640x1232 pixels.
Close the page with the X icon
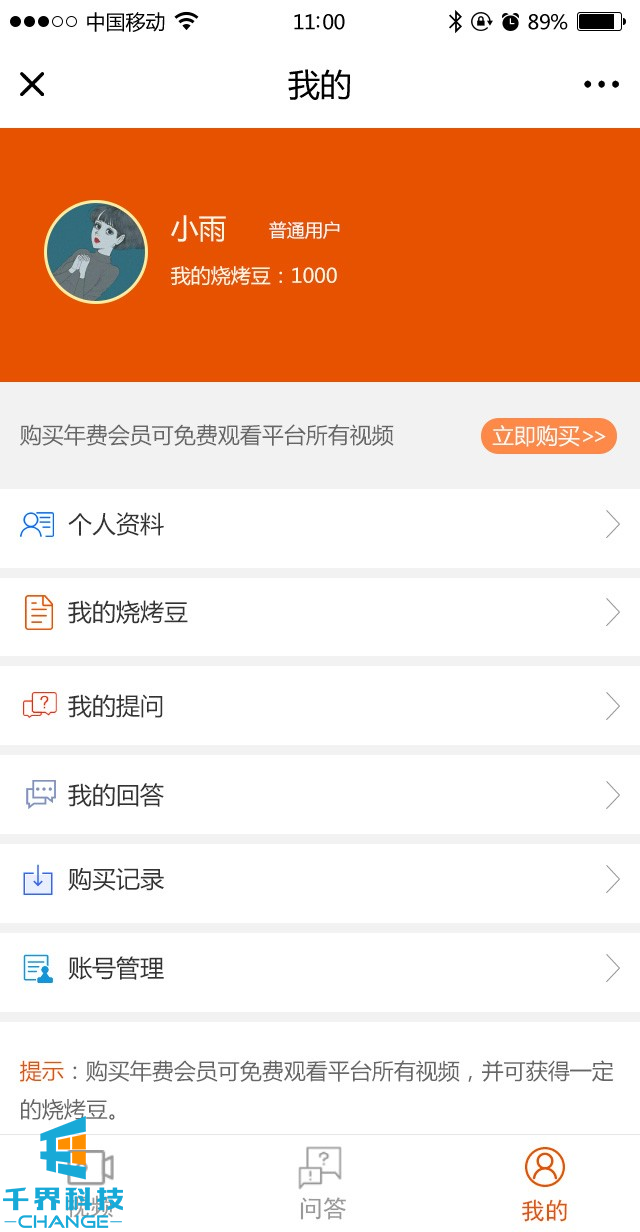[32, 85]
